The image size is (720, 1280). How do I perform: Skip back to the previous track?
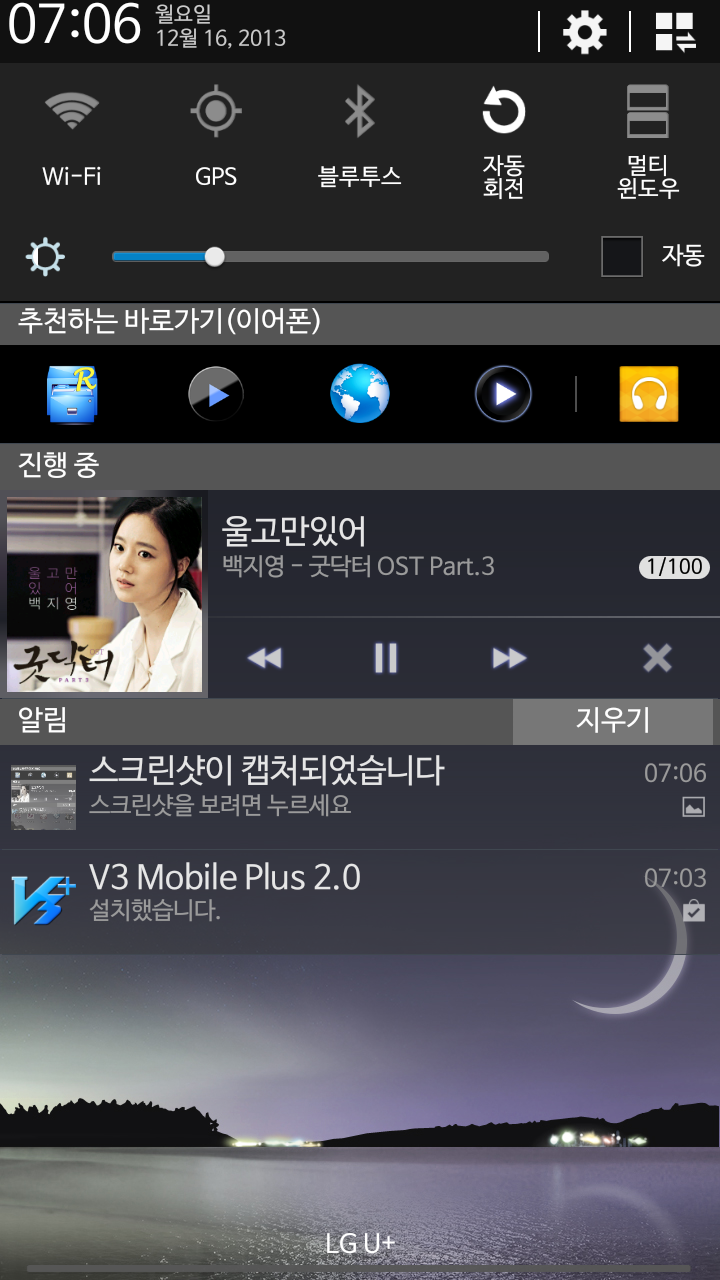[264, 658]
